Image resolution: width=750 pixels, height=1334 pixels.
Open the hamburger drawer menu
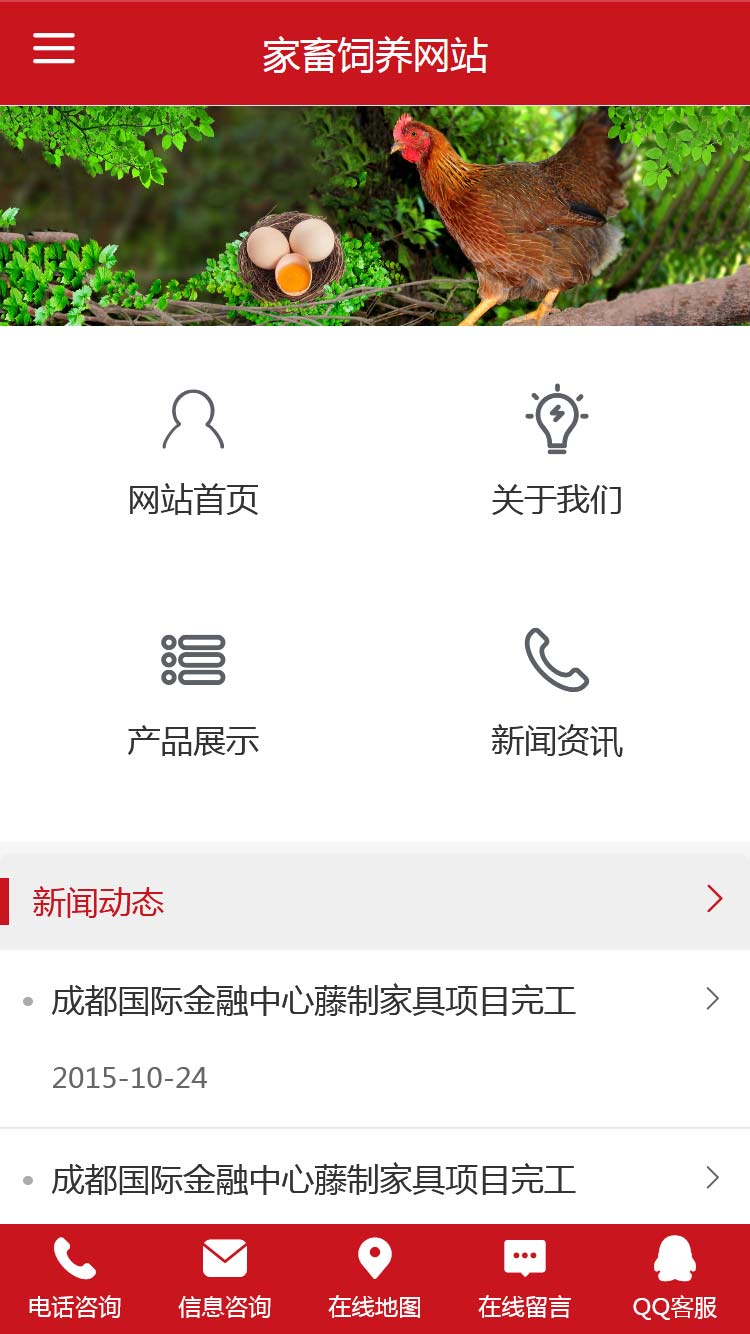coord(54,48)
